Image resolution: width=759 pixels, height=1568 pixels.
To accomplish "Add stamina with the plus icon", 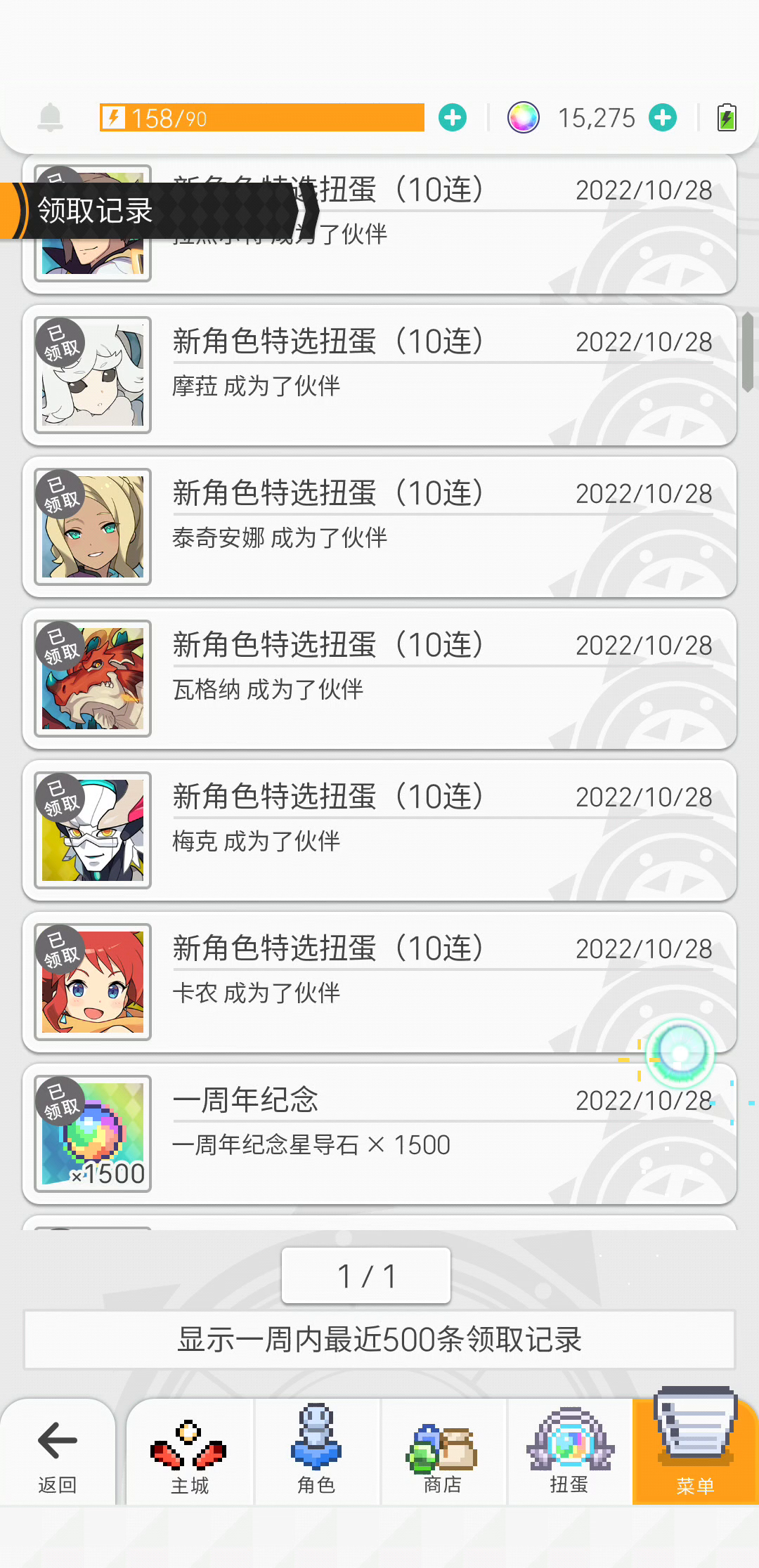I will tap(453, 117).
